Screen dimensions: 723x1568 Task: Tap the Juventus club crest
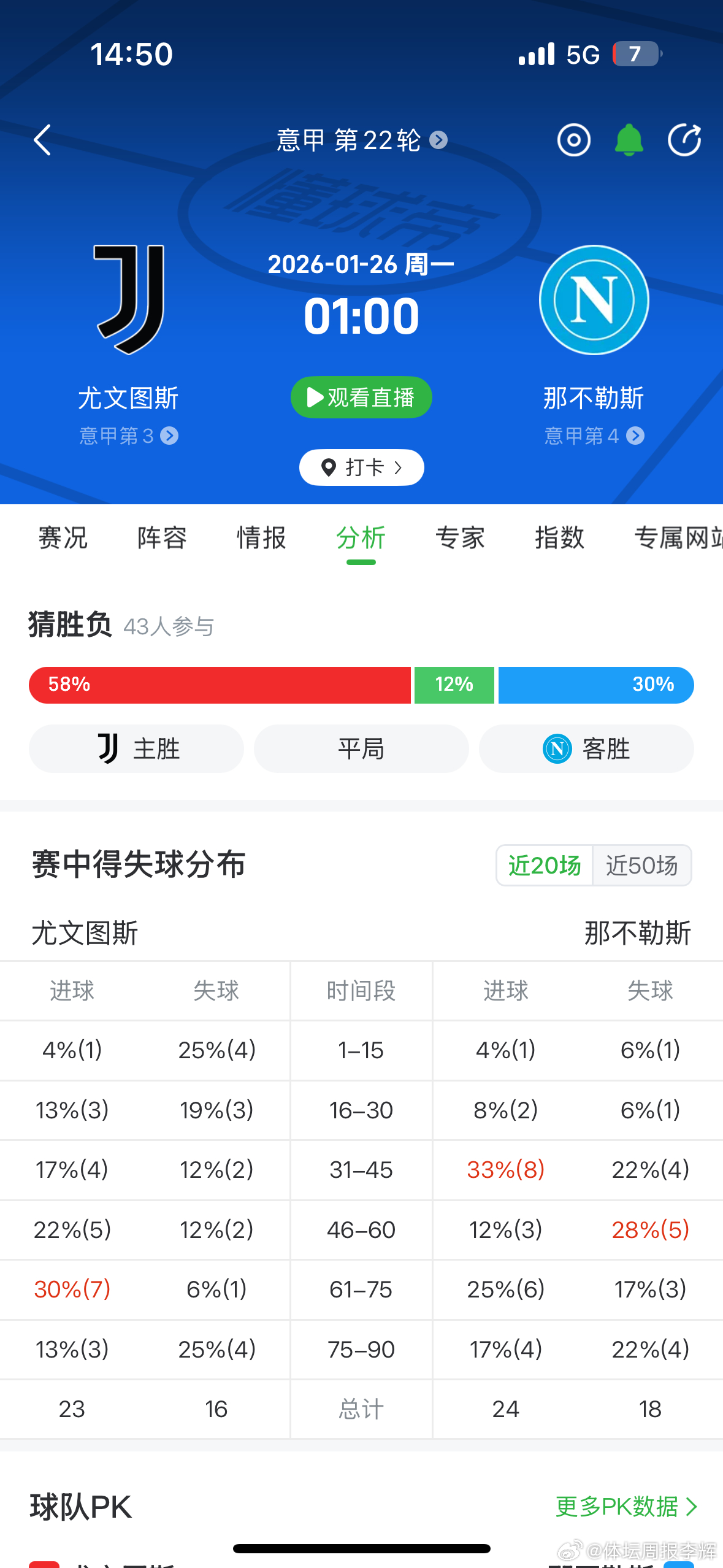[x=129, y=301]
